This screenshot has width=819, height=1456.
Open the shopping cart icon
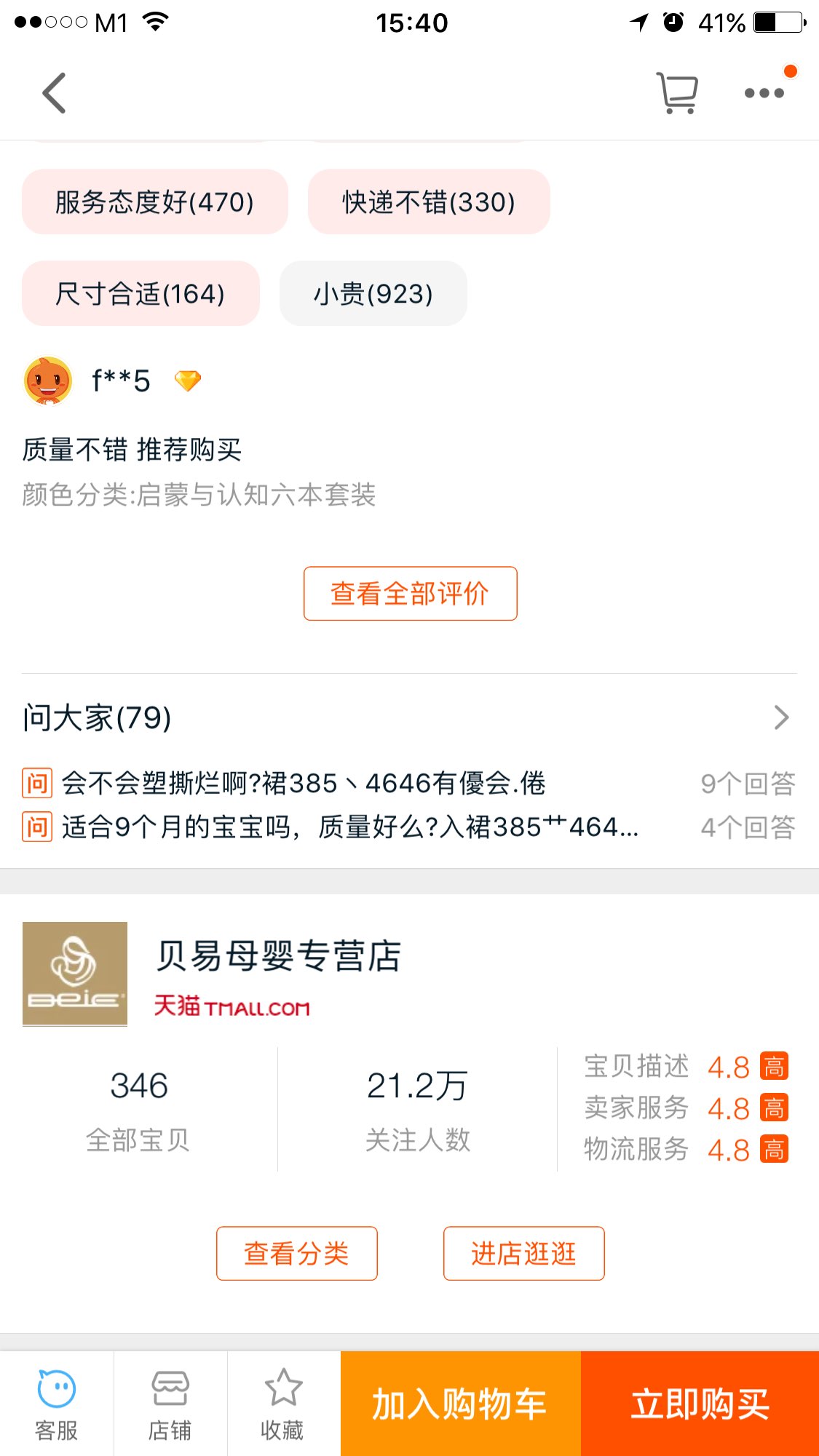(x=677, y=93)
